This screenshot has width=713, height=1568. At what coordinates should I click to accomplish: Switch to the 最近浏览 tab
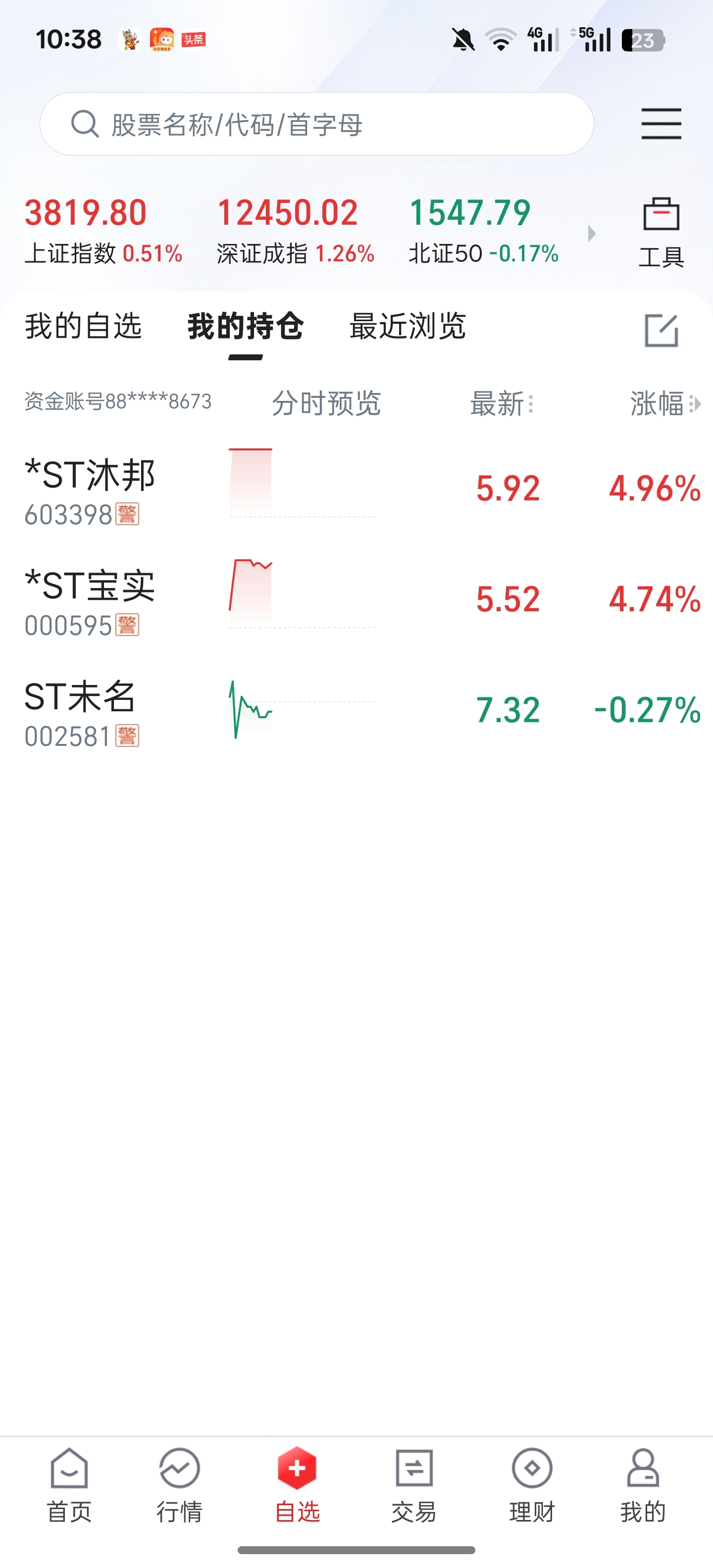407,326
